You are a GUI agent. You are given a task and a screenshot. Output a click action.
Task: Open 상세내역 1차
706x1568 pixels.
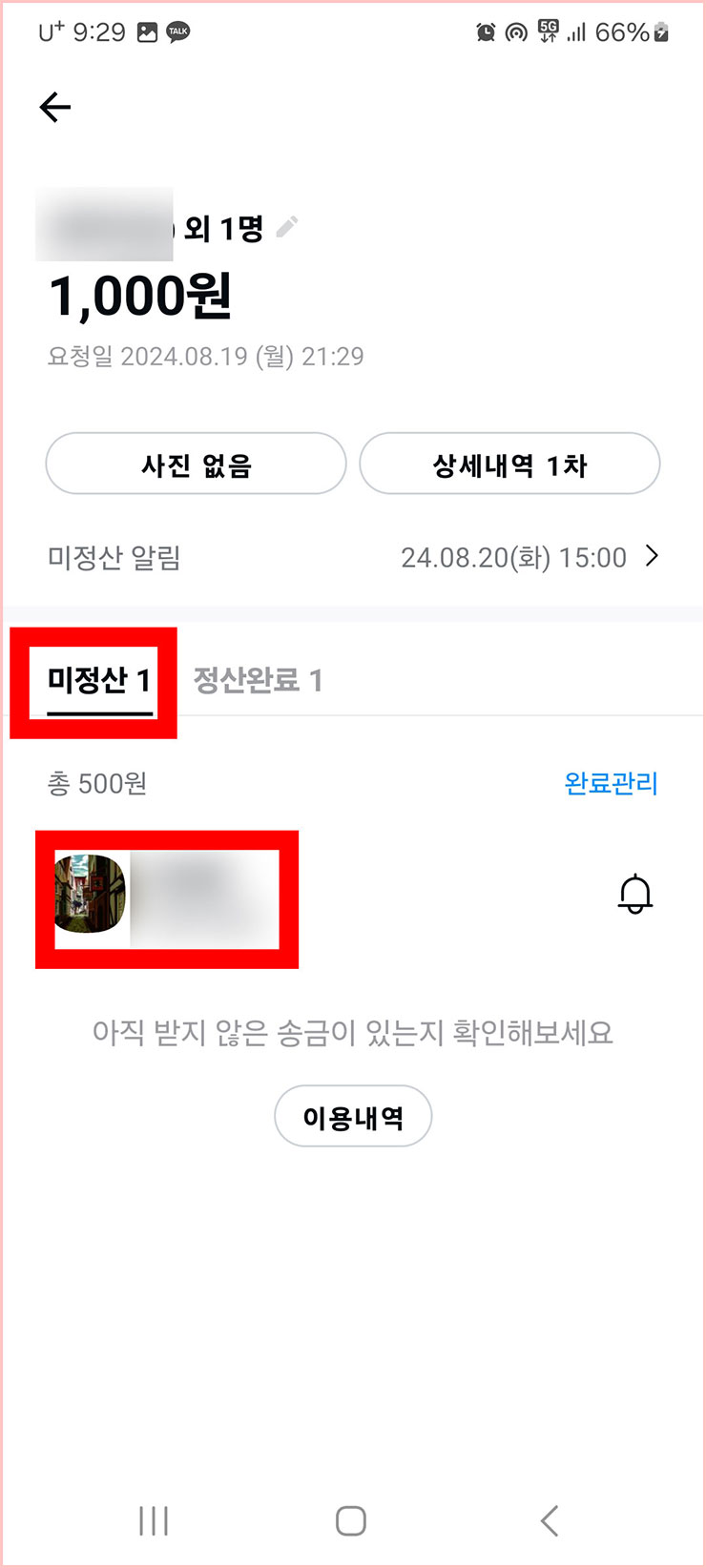[x=509, y=464]
